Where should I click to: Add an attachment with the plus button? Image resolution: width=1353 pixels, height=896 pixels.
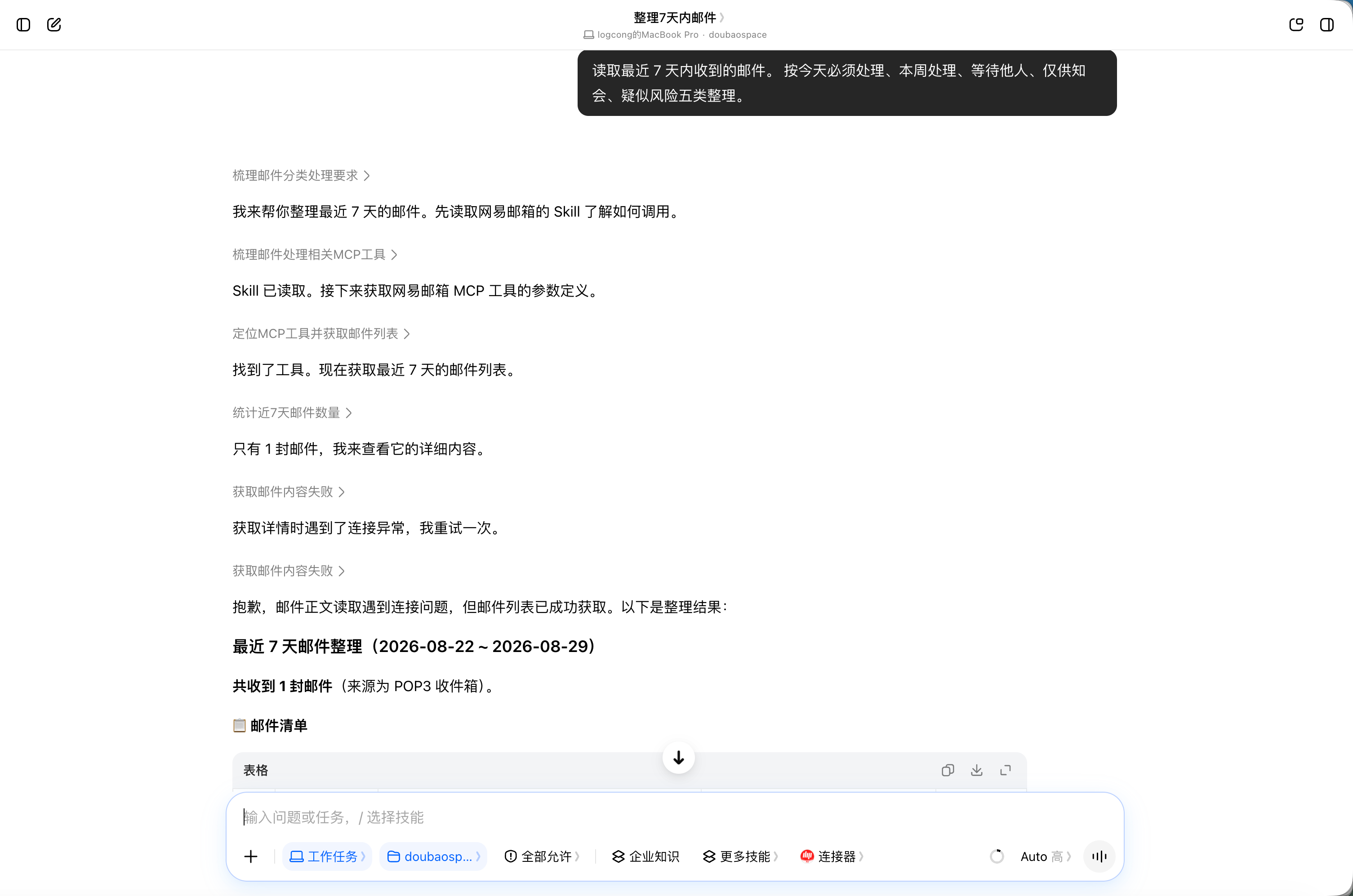click(251, 856)
